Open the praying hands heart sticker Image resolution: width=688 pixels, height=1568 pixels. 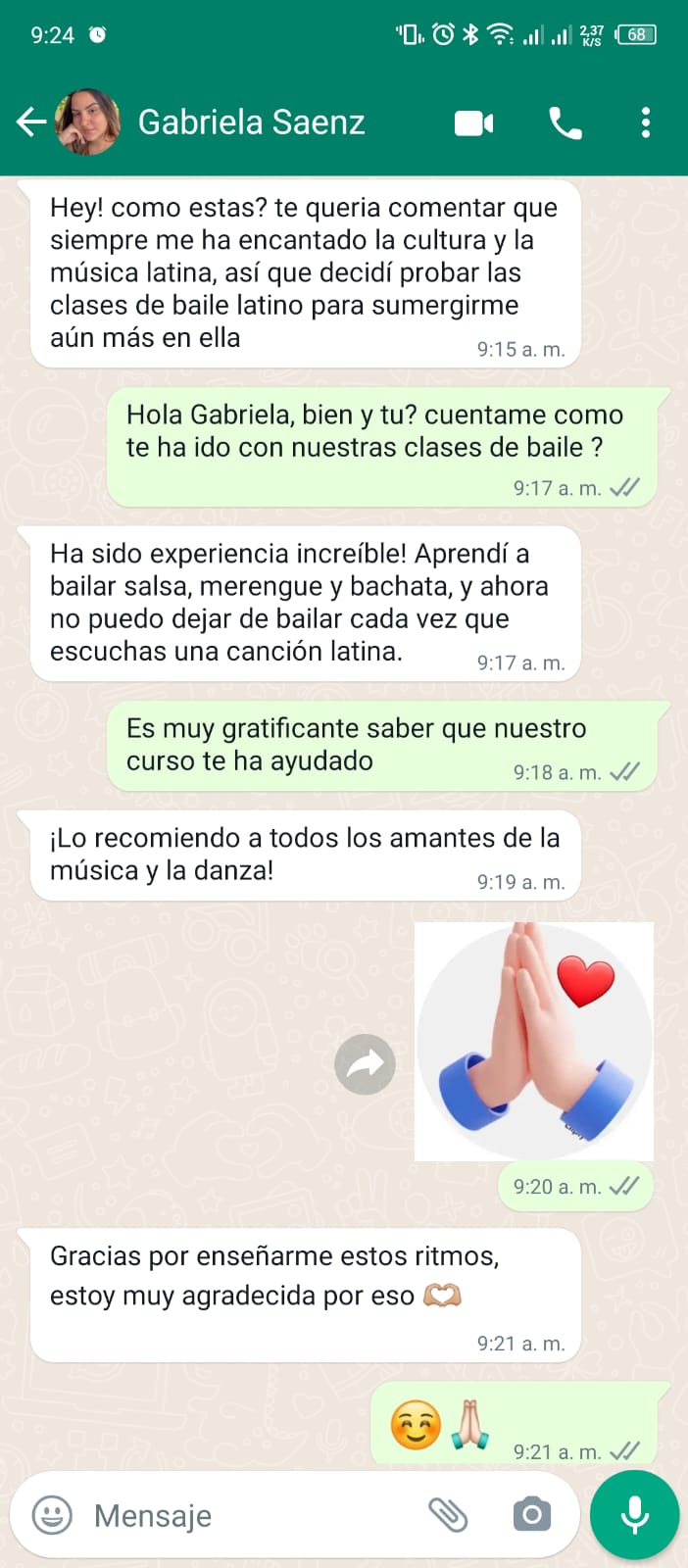tap(534, 1041)
